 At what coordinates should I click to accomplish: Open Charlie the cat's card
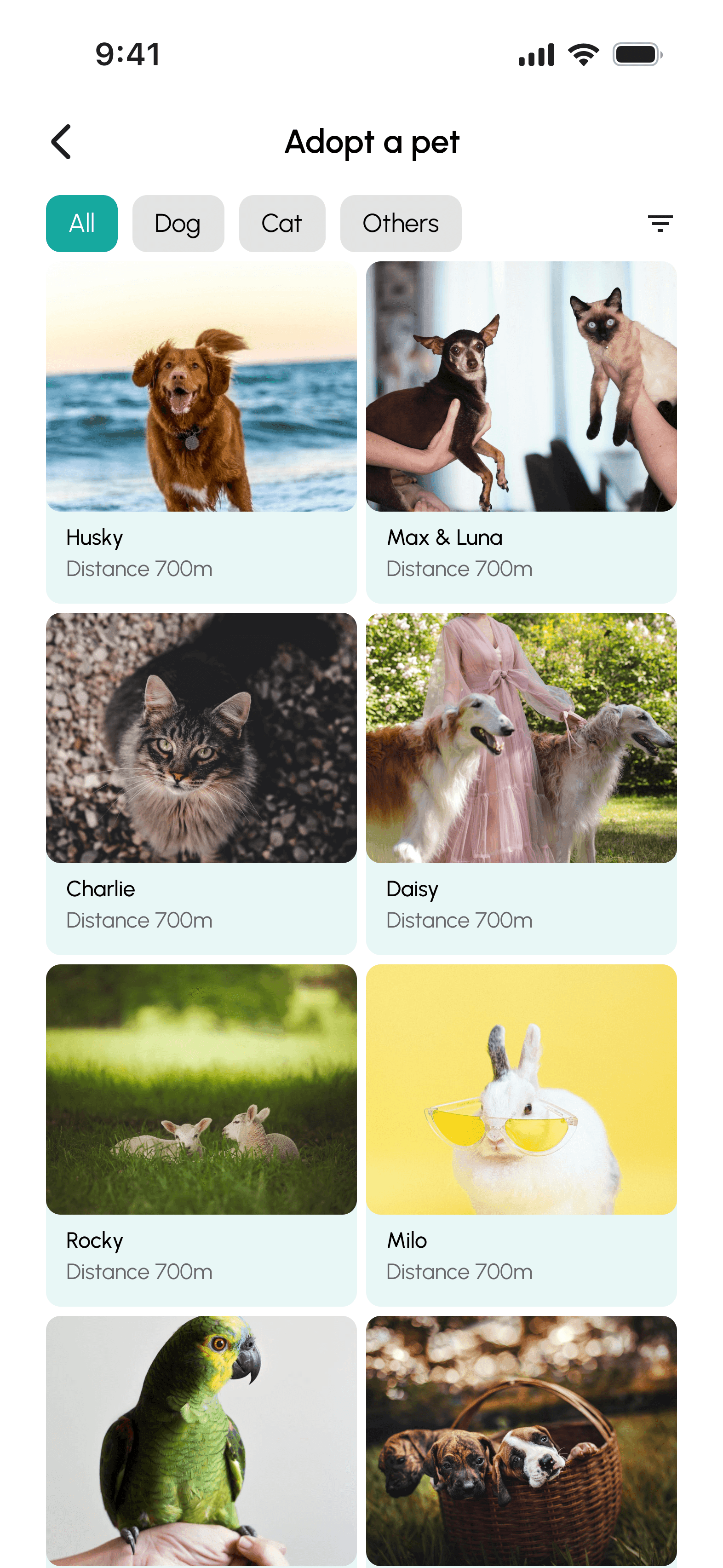point(201,783)
